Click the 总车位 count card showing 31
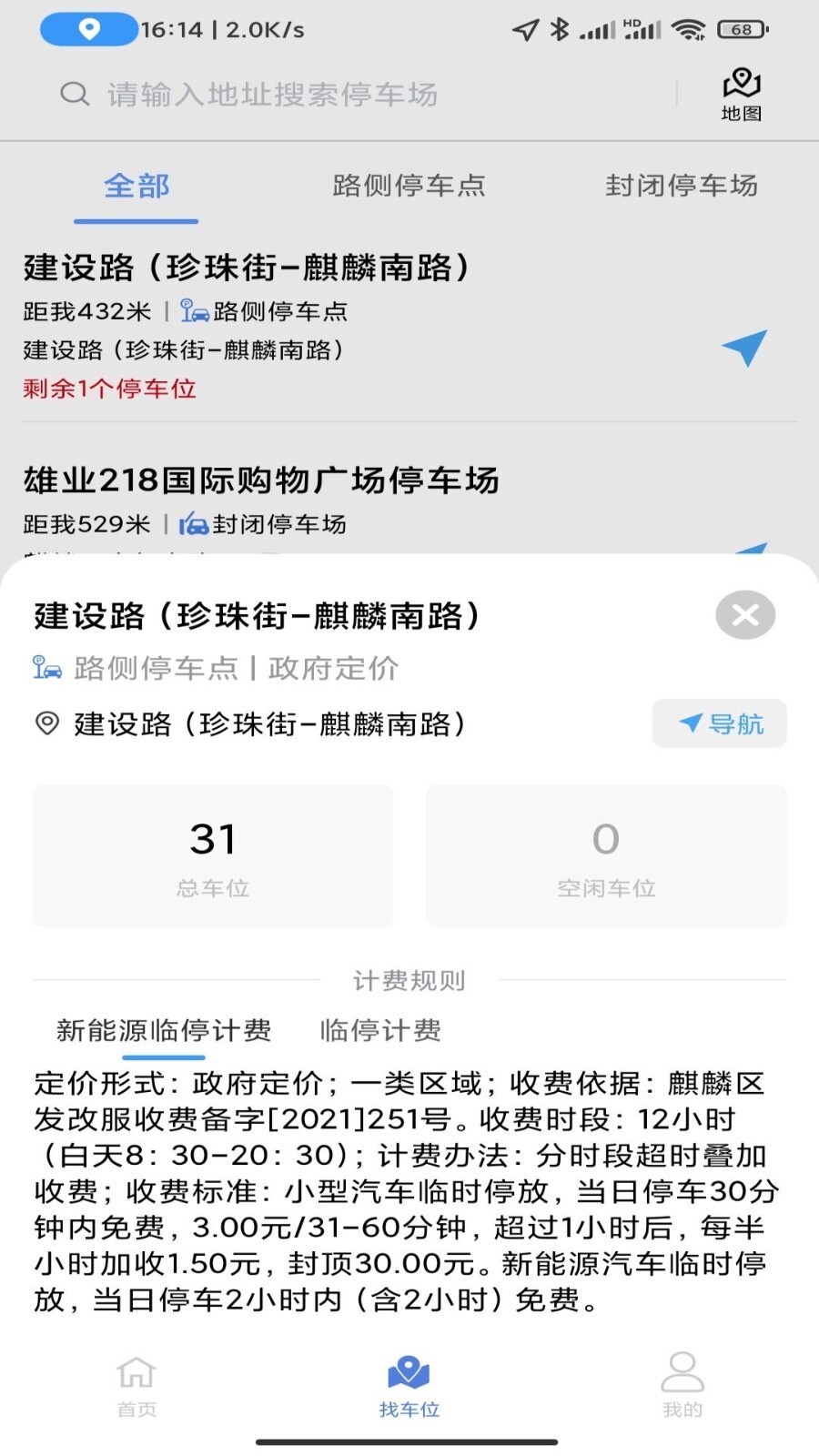 point(212,855)
